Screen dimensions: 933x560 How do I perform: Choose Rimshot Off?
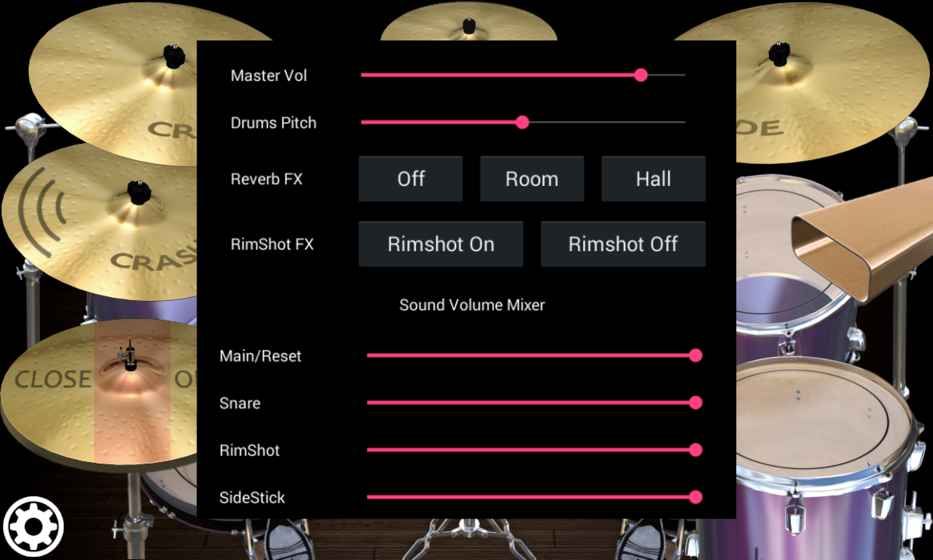623,244
